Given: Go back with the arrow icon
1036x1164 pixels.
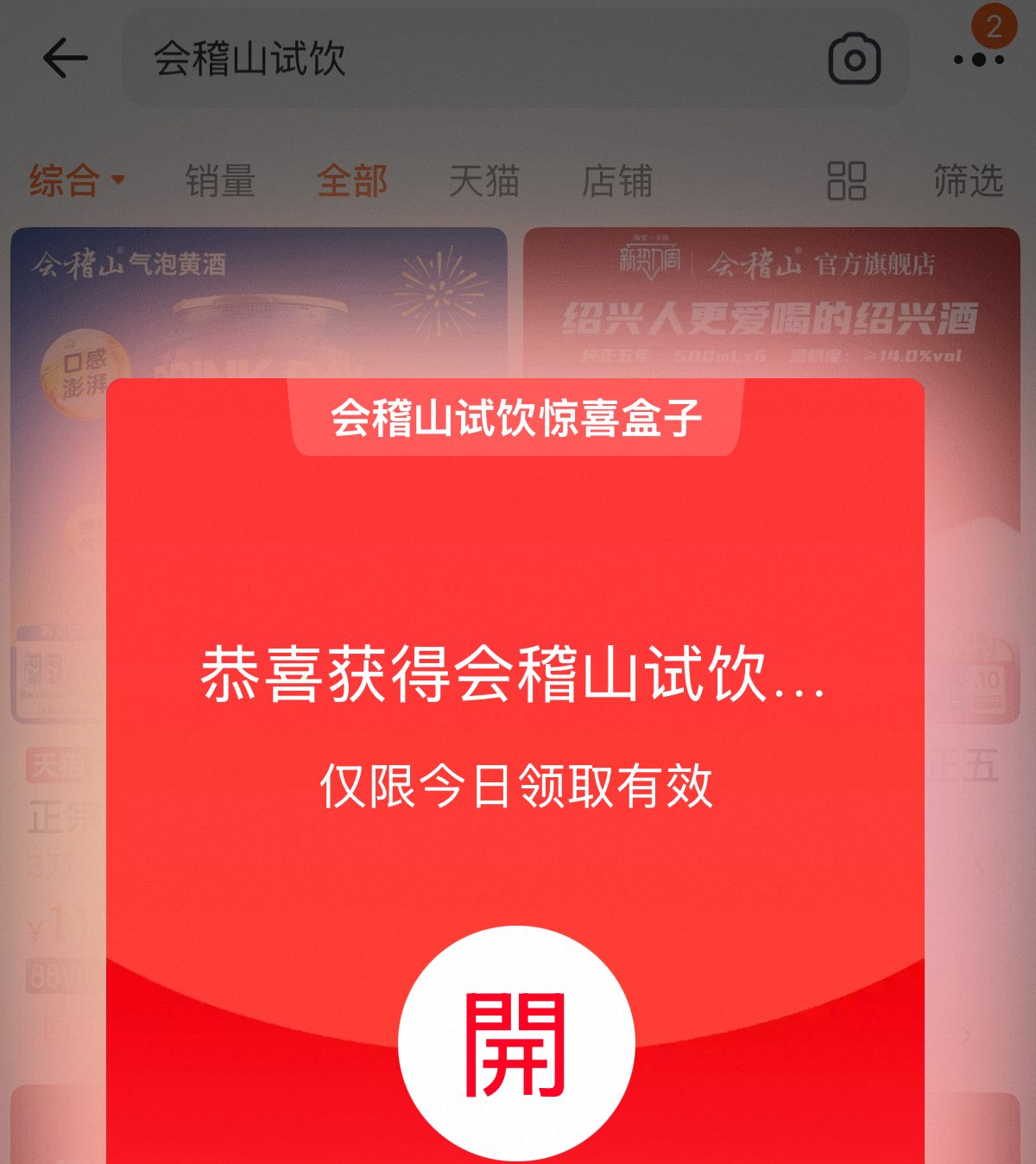Looking at the screenshot, I should [66, 59].
